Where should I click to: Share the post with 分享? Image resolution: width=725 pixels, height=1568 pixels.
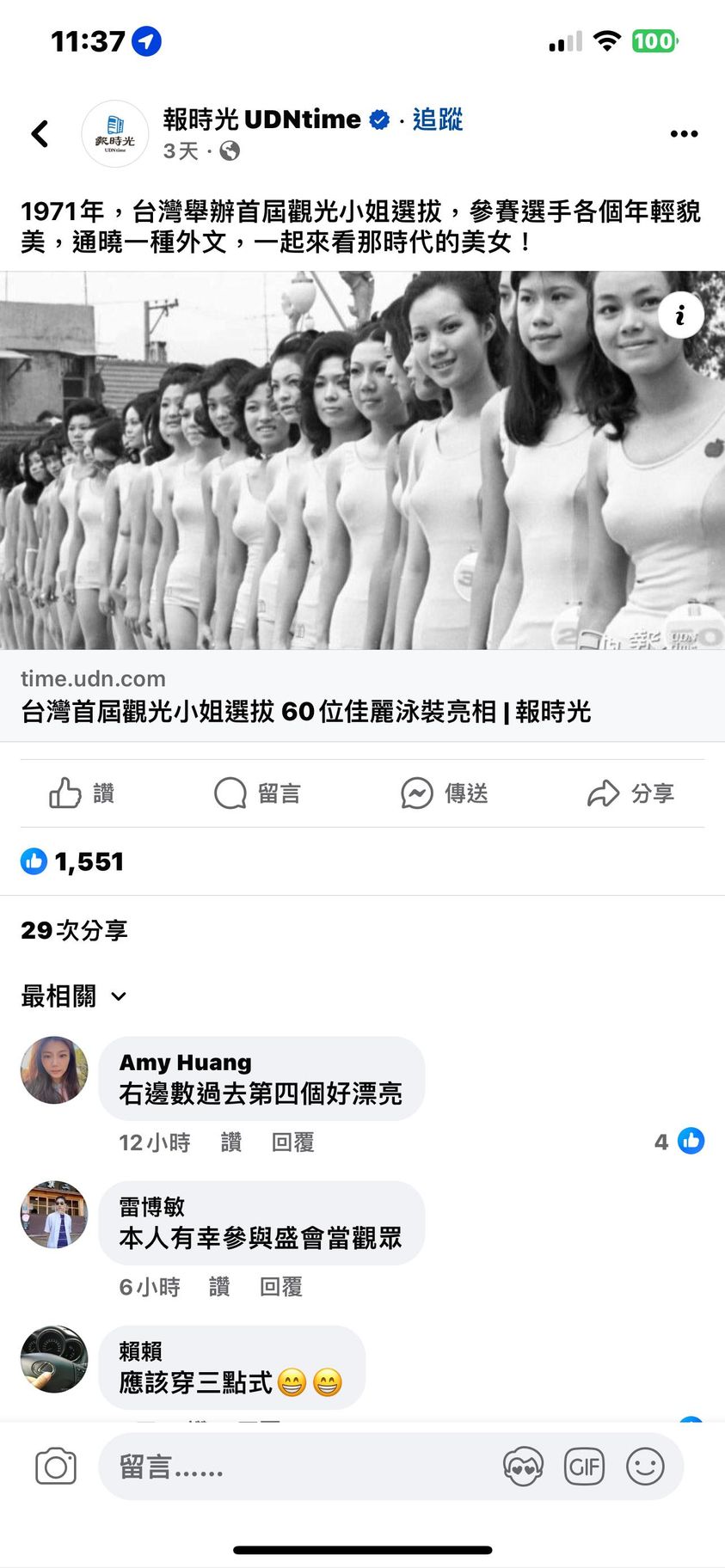click(630, 793)
